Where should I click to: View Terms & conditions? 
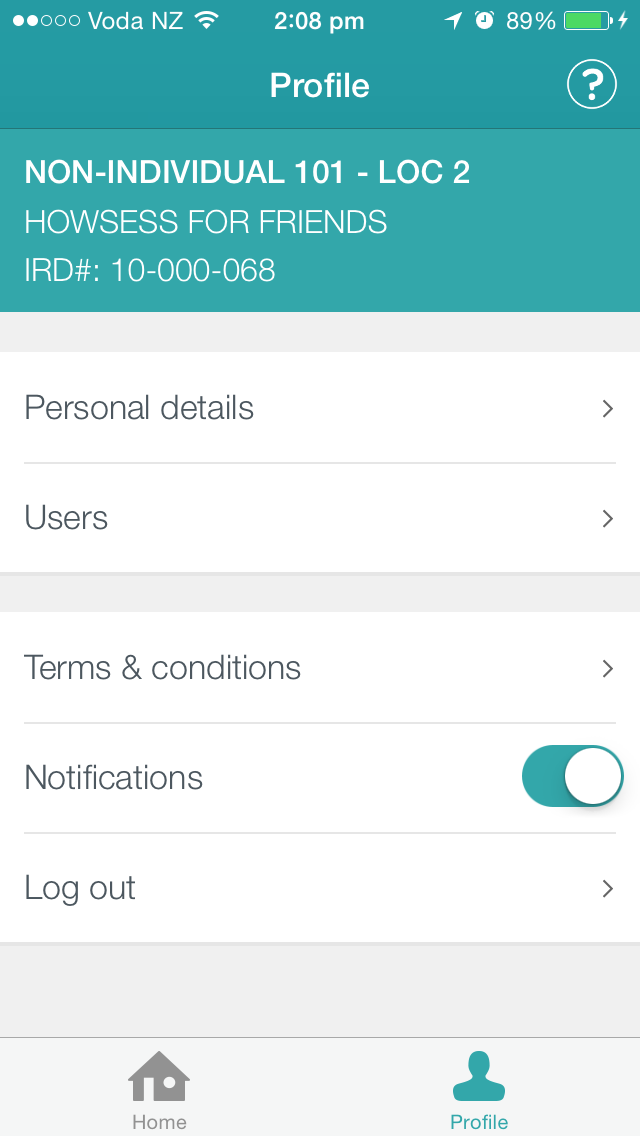pyautogui.click(x=320, y=667)
